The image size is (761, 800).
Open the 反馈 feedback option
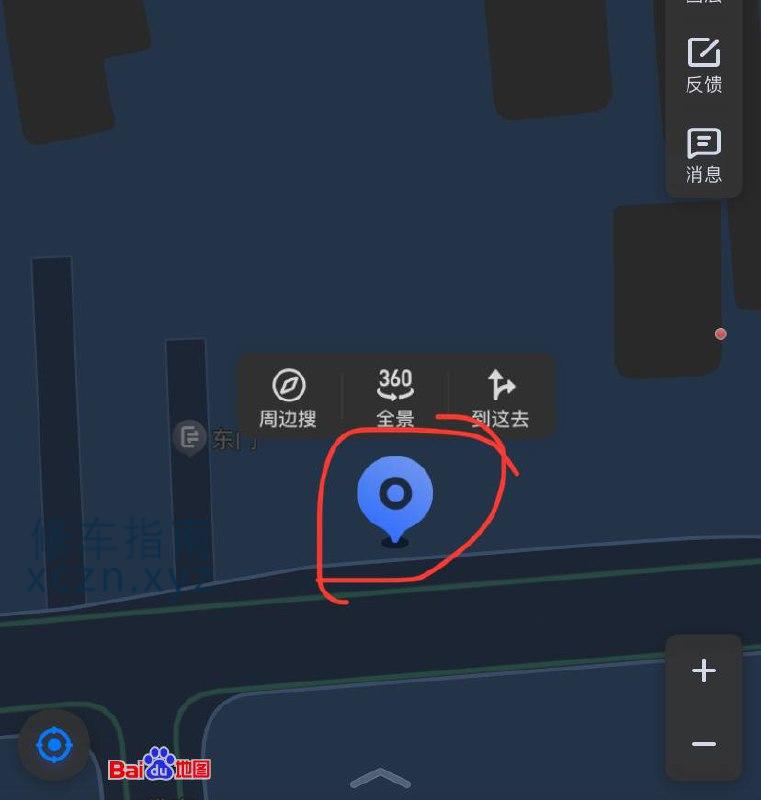(704, 65)
